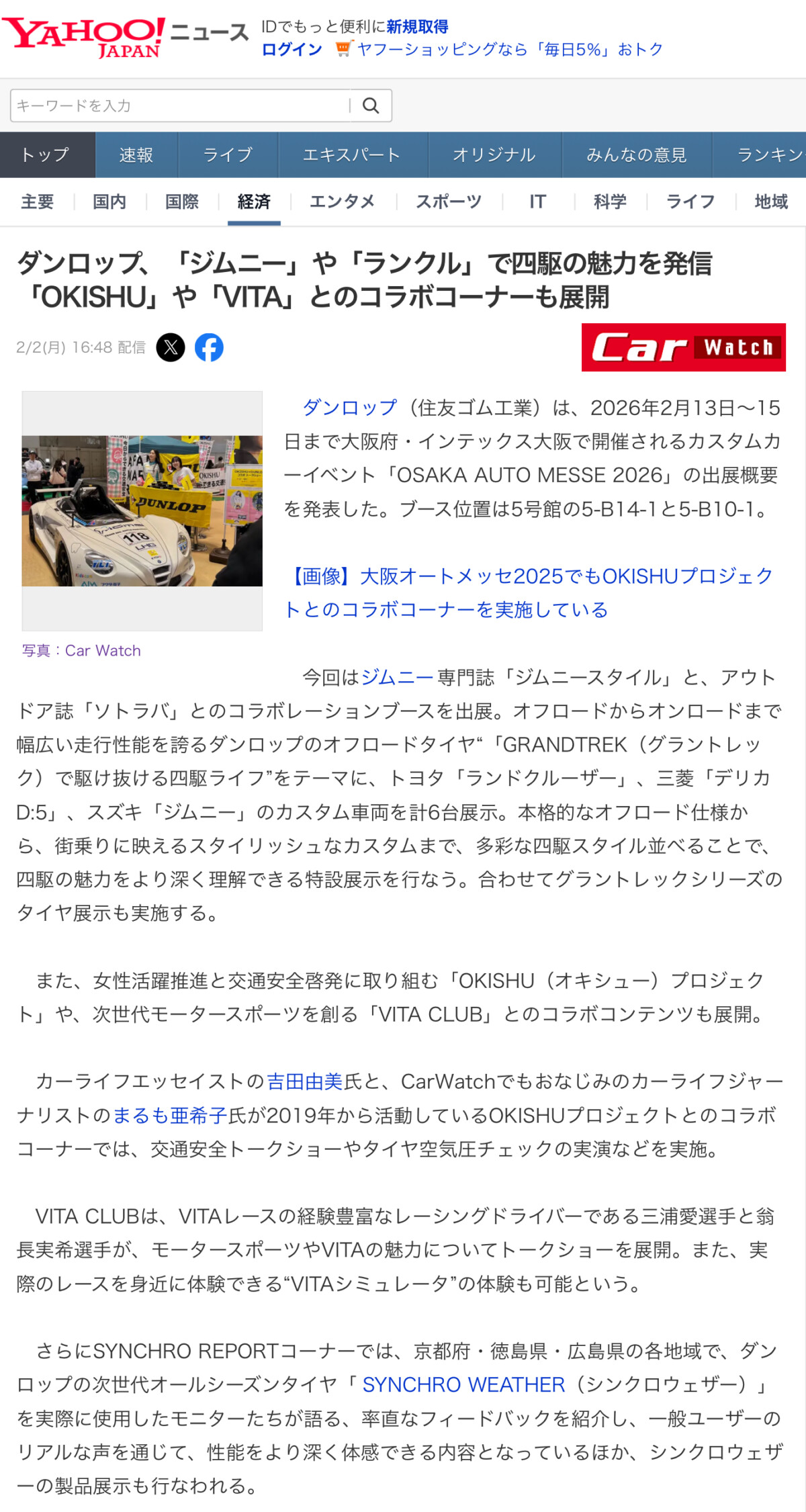806x1512 pixels.
Task: Select the スポーツ category
Action: pyautogui.click(x=449, y=202)
